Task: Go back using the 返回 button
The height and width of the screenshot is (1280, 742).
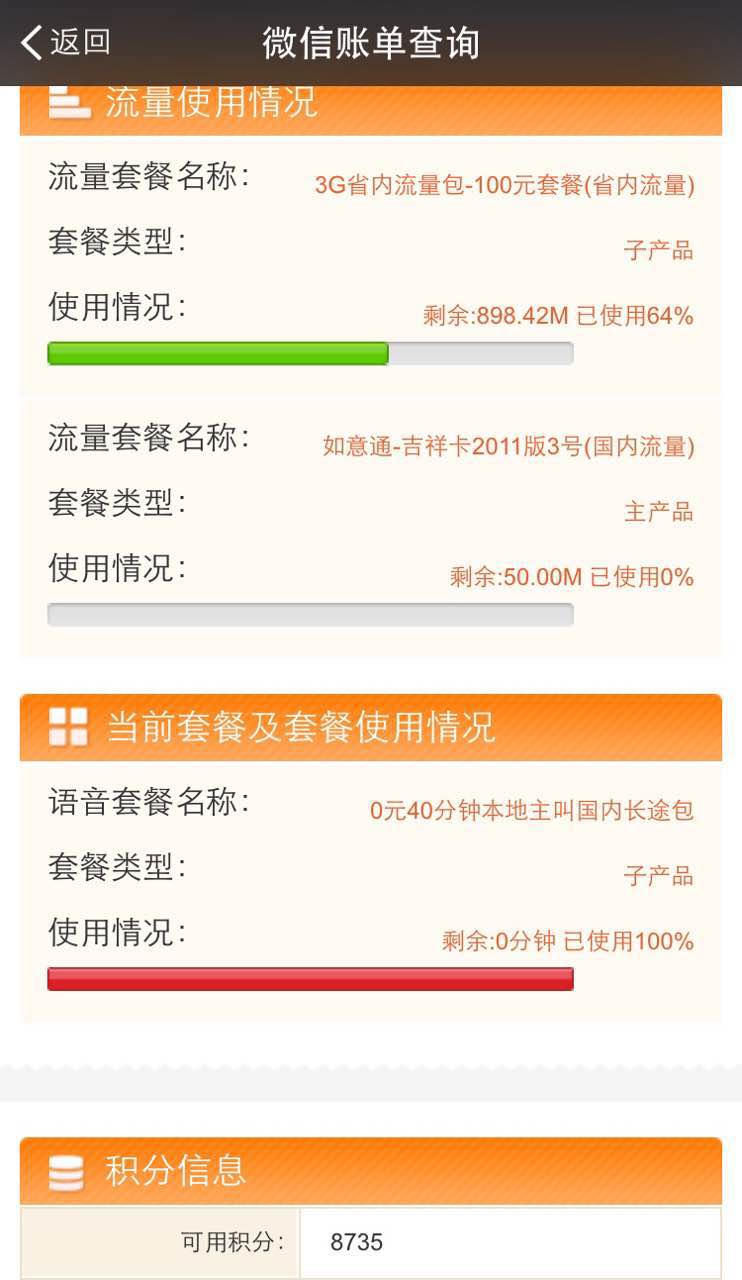Action: [x=66, y=42]
